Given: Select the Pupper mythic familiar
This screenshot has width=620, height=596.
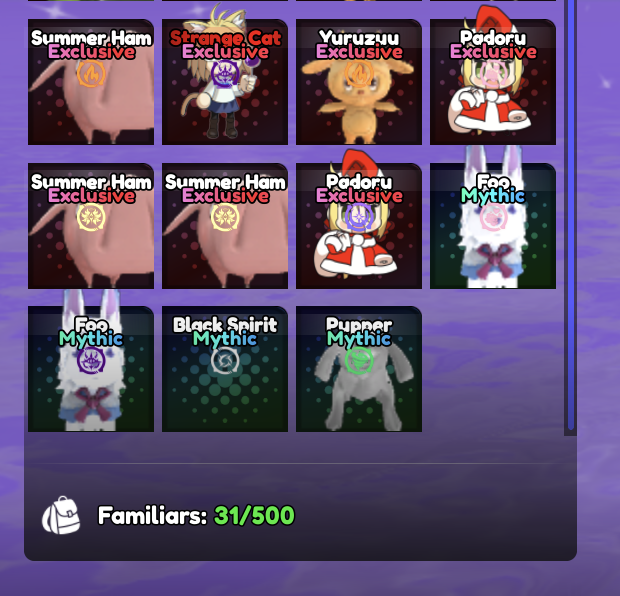Looking at the screenshot, I should tap(359, 369).
